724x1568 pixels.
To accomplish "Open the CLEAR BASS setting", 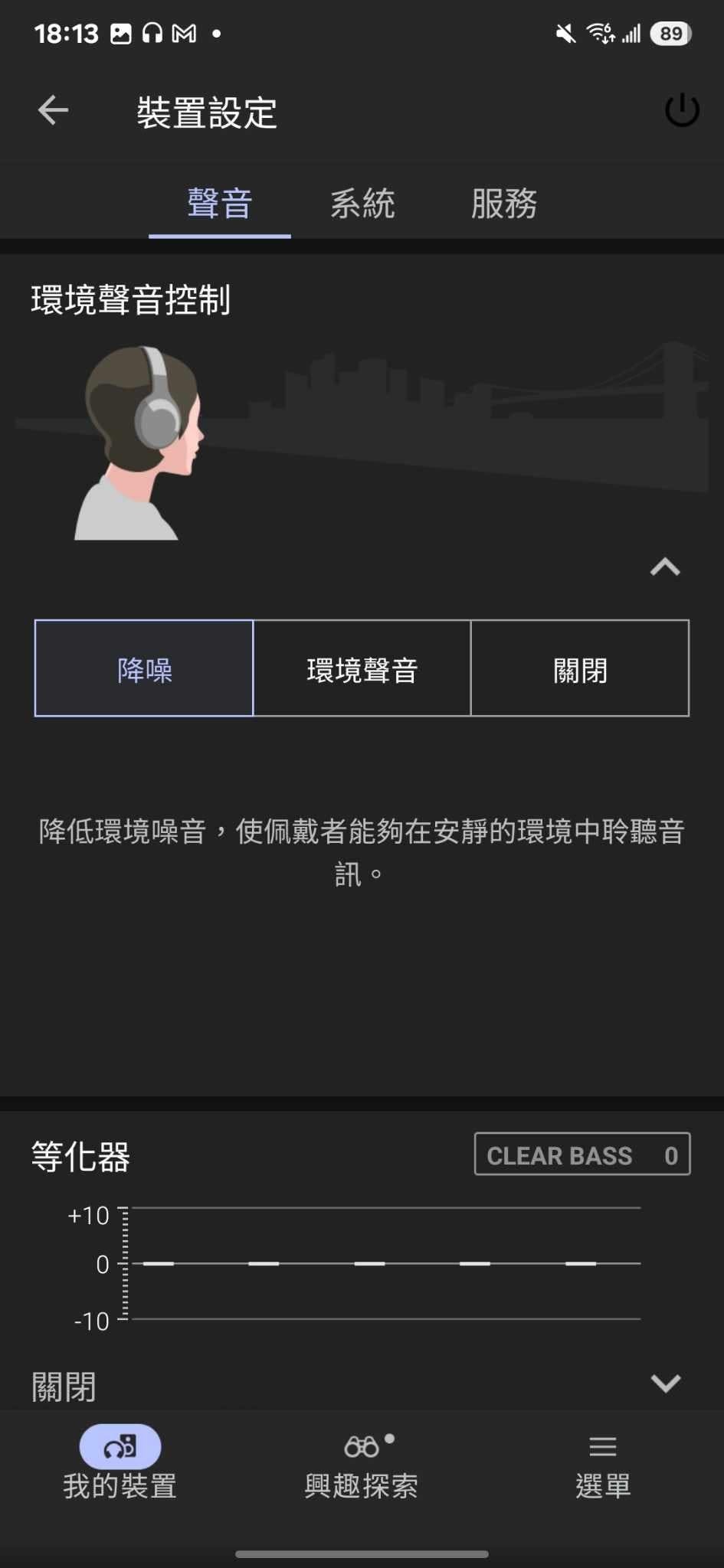I will coord(581,1154).
